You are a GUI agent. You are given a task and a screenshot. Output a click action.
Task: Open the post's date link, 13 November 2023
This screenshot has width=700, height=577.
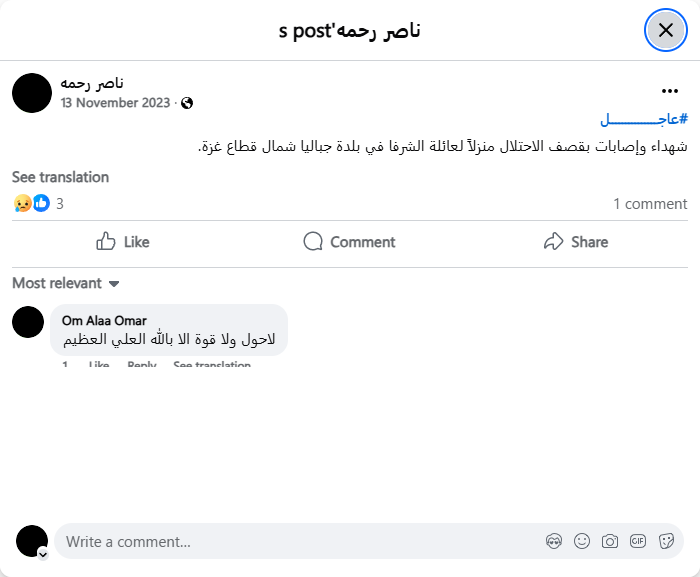click(x=116, y=102)
